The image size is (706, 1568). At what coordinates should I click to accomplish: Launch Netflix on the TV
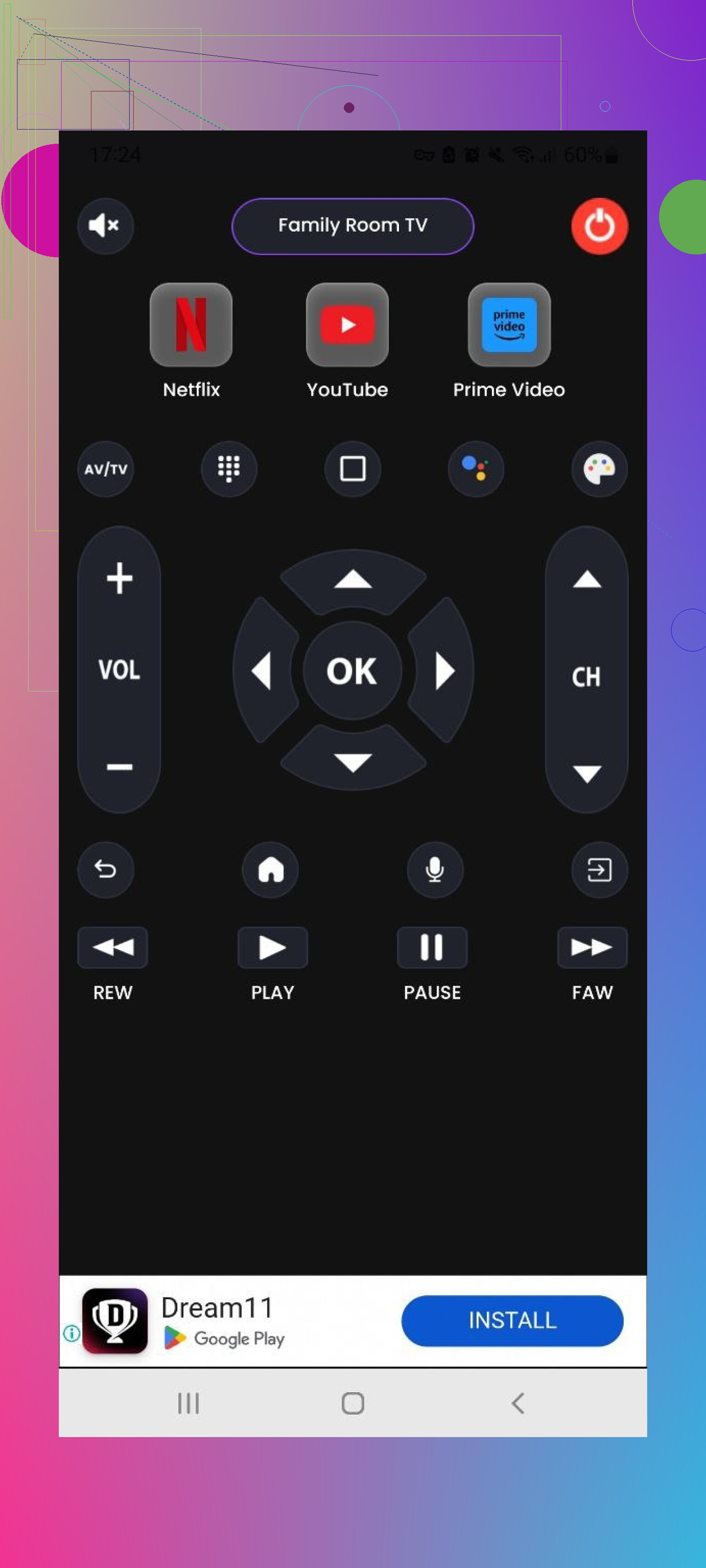click(x=191, y=325)
